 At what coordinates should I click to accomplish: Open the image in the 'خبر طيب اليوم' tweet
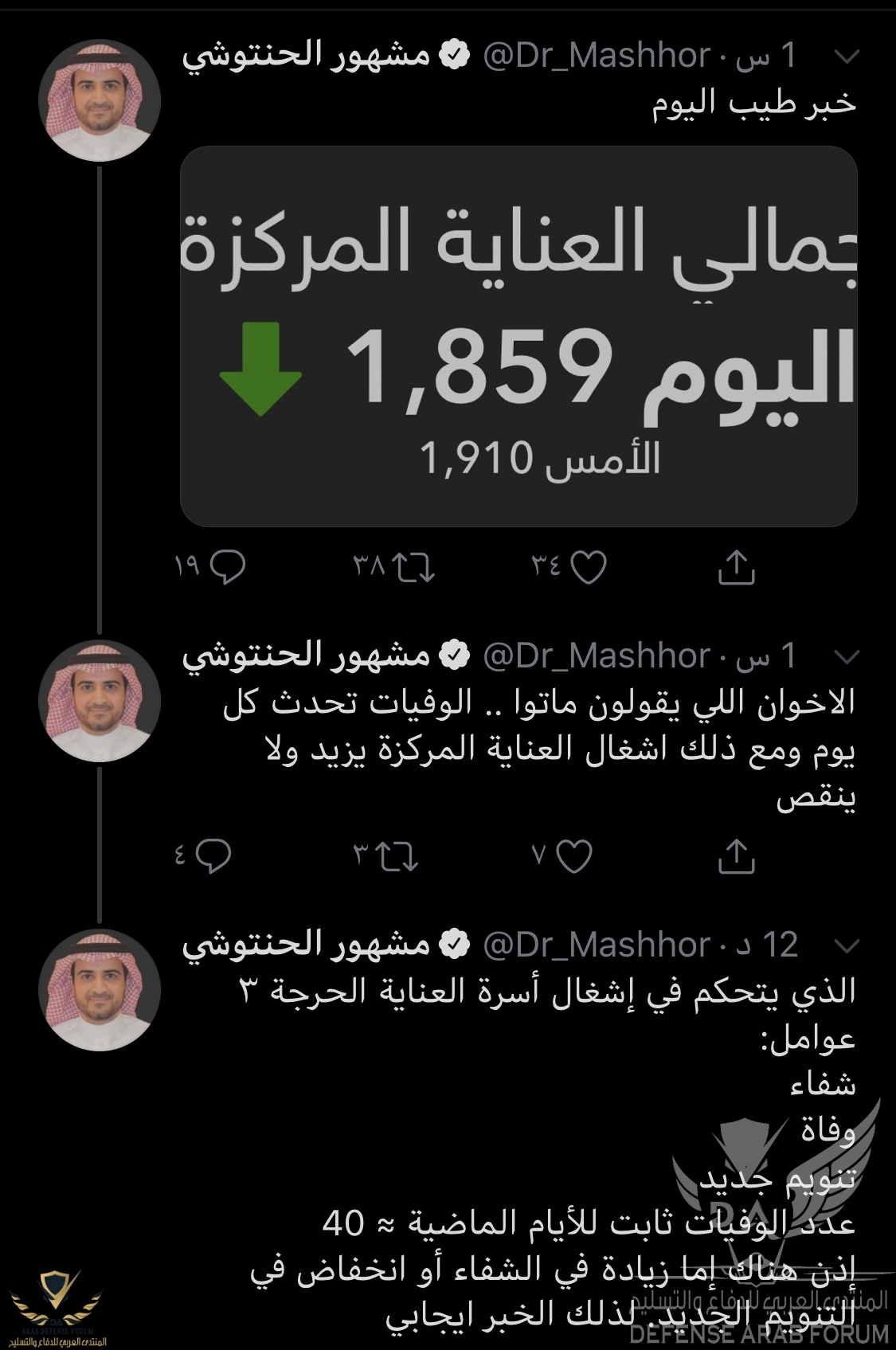[518, 335]
